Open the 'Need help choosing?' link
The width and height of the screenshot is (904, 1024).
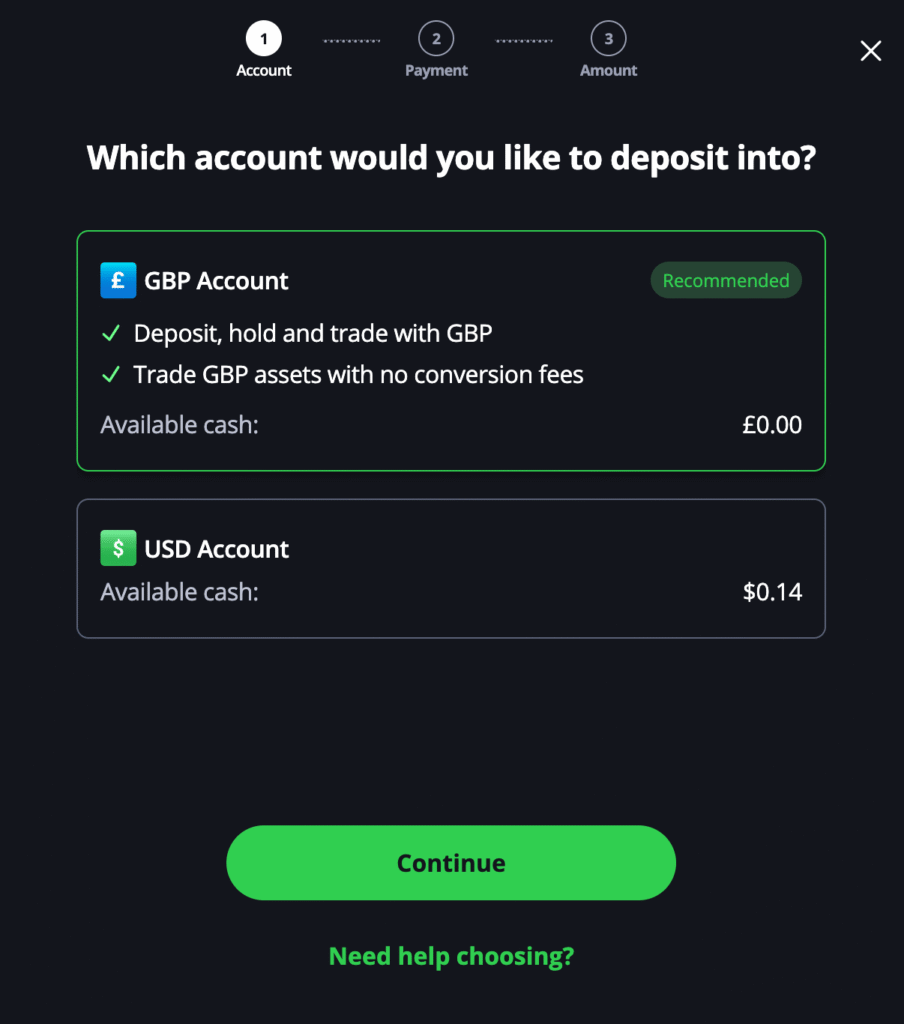click(450, 956)
